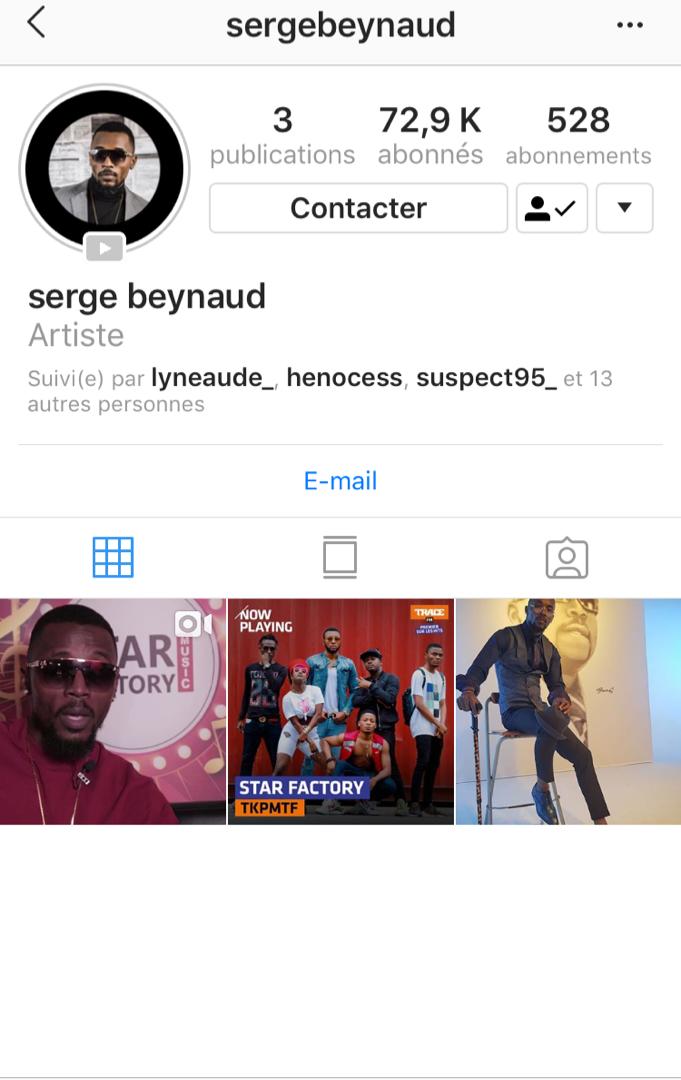View the 528 abonnements list

(x=578, y=136)
